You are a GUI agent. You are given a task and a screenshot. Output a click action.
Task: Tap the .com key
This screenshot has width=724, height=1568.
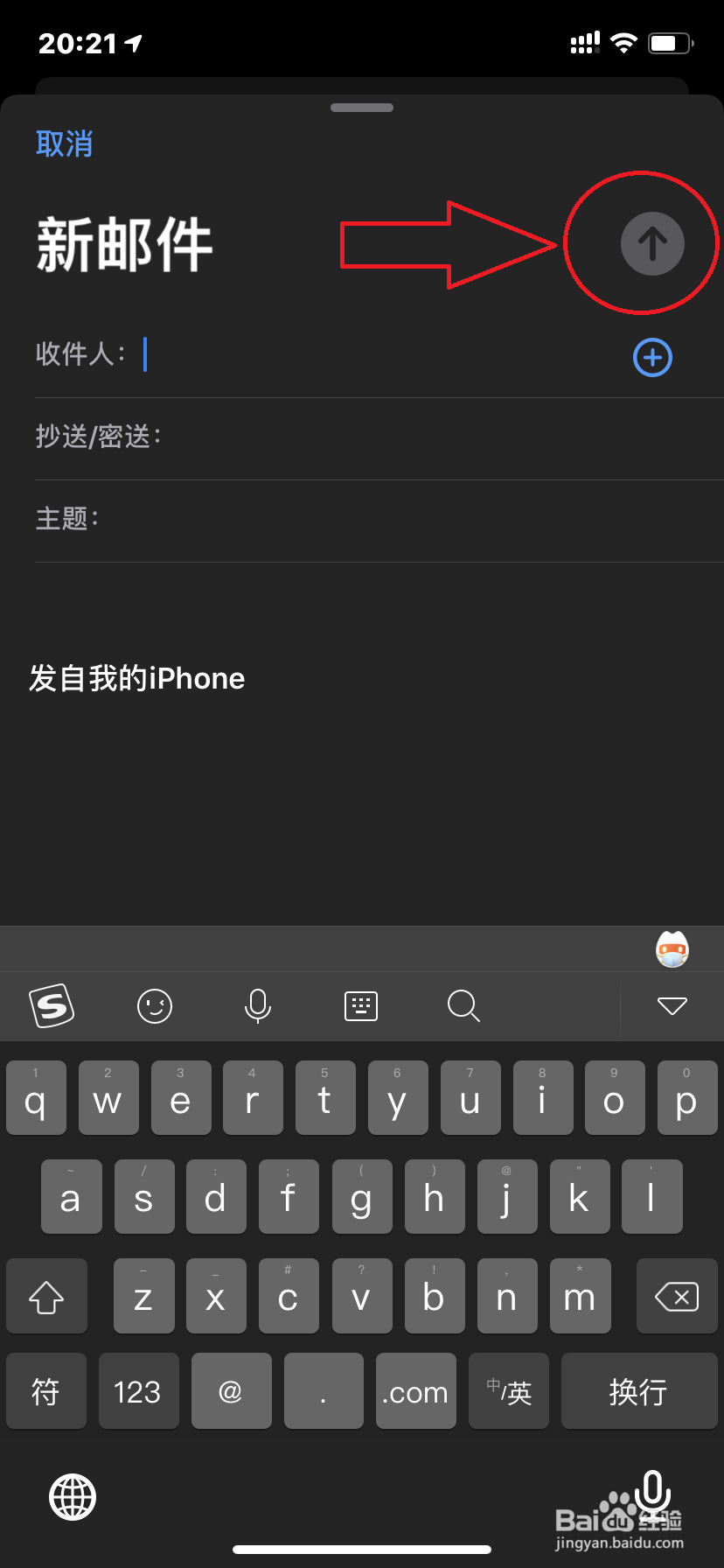415,1391
